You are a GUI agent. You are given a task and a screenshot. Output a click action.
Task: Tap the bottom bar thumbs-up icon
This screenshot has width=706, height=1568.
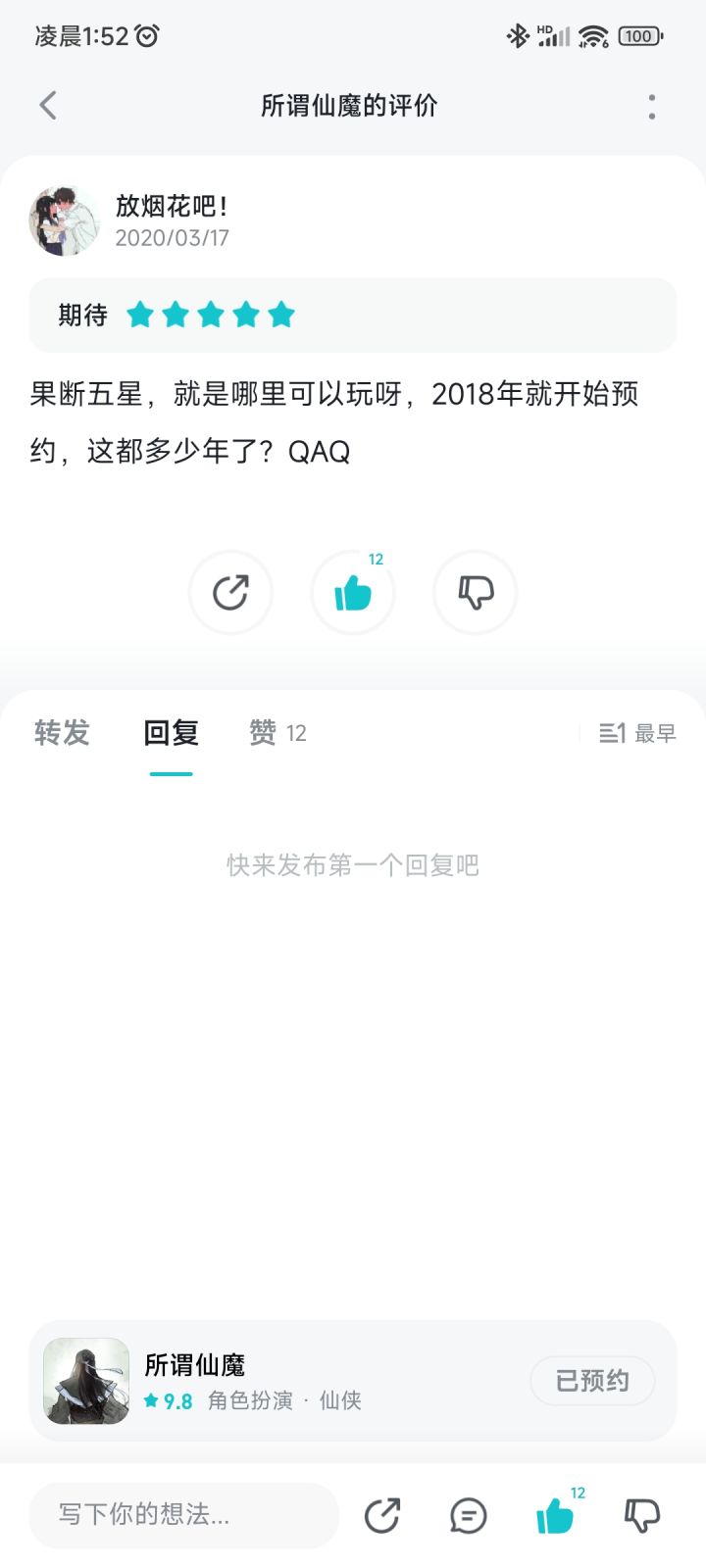pos(555,1516)
